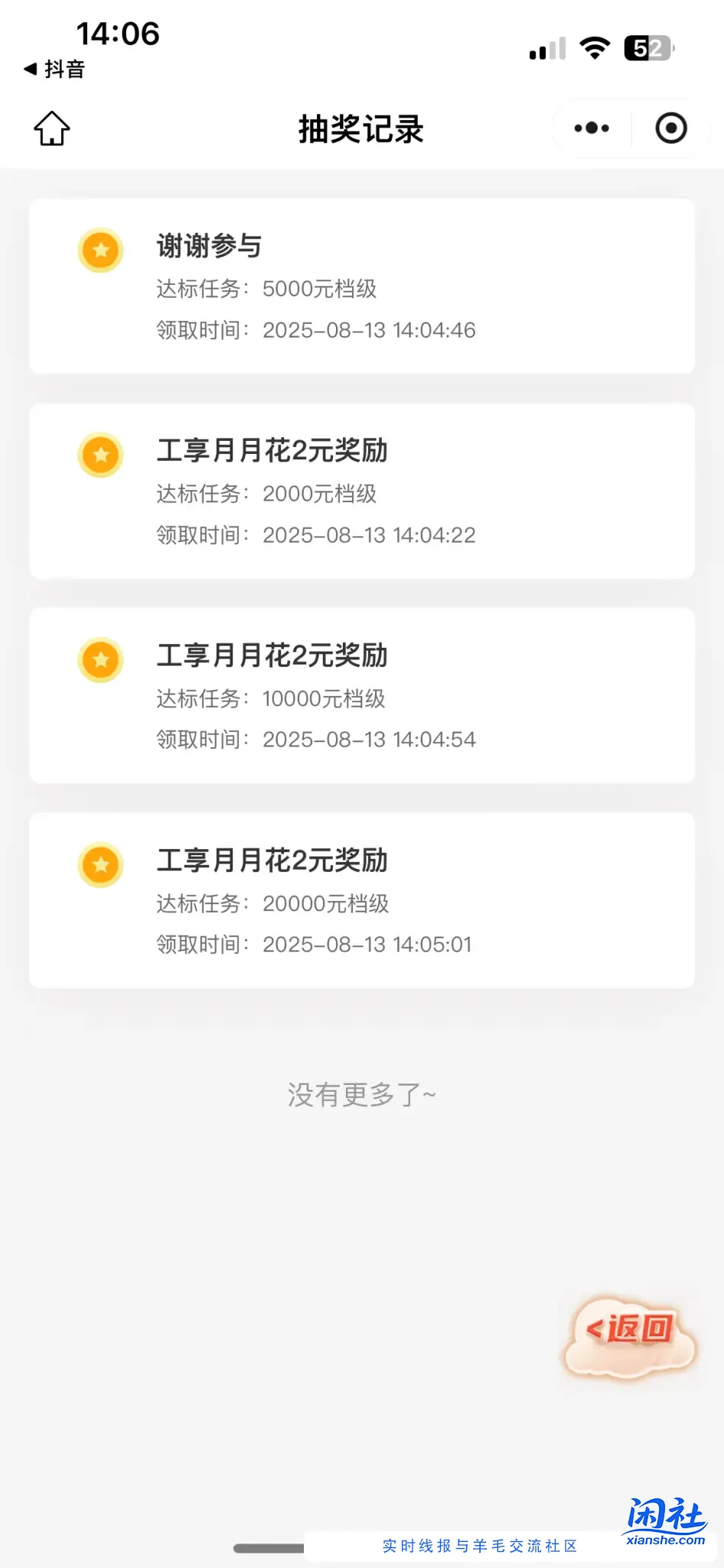Click the home icon in the top bar

pyautogui.click(x=51, y=128)
